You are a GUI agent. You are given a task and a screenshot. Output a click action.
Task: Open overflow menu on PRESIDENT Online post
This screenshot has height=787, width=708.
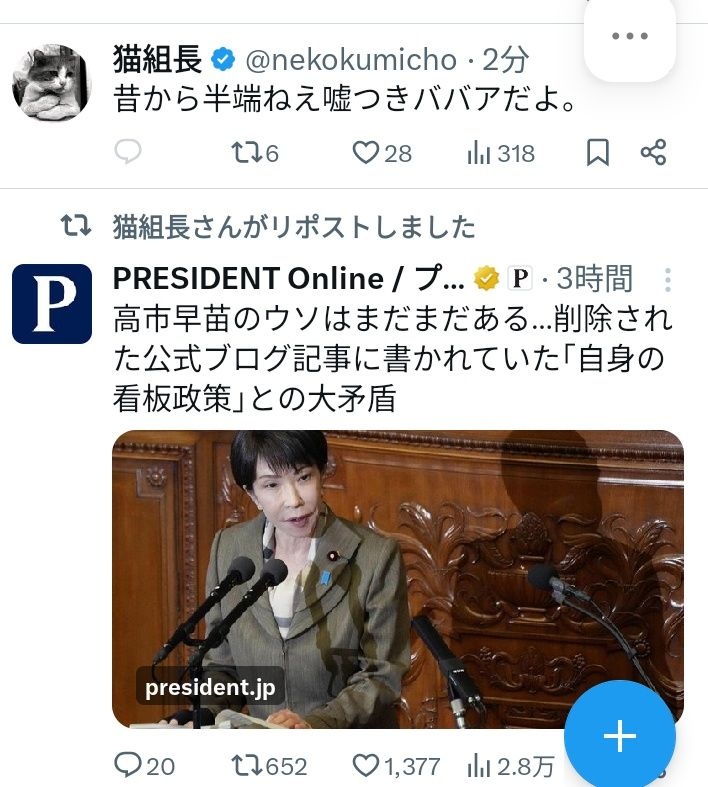[x=668, y=279]
